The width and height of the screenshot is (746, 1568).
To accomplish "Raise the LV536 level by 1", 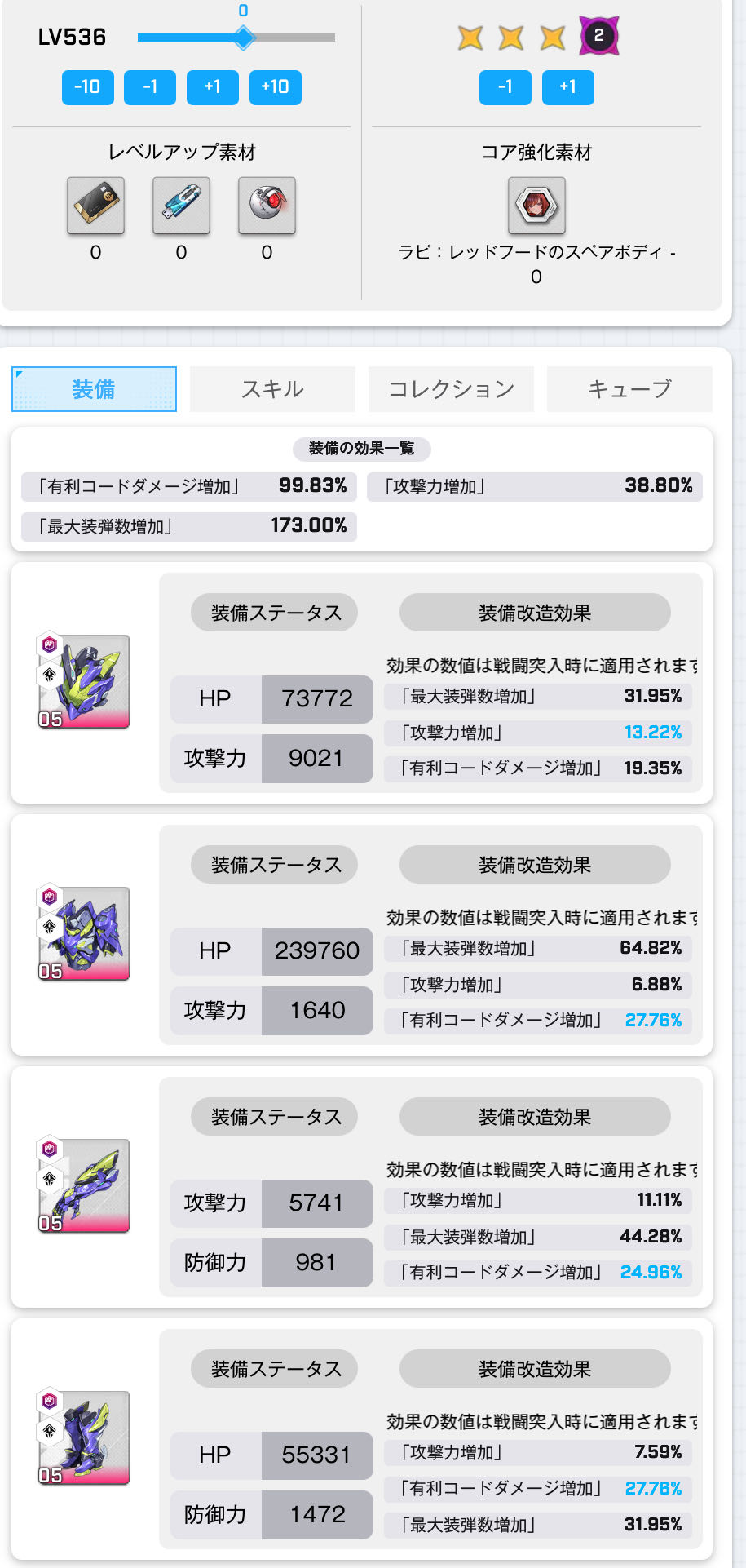I will click(x=212, y=87).
